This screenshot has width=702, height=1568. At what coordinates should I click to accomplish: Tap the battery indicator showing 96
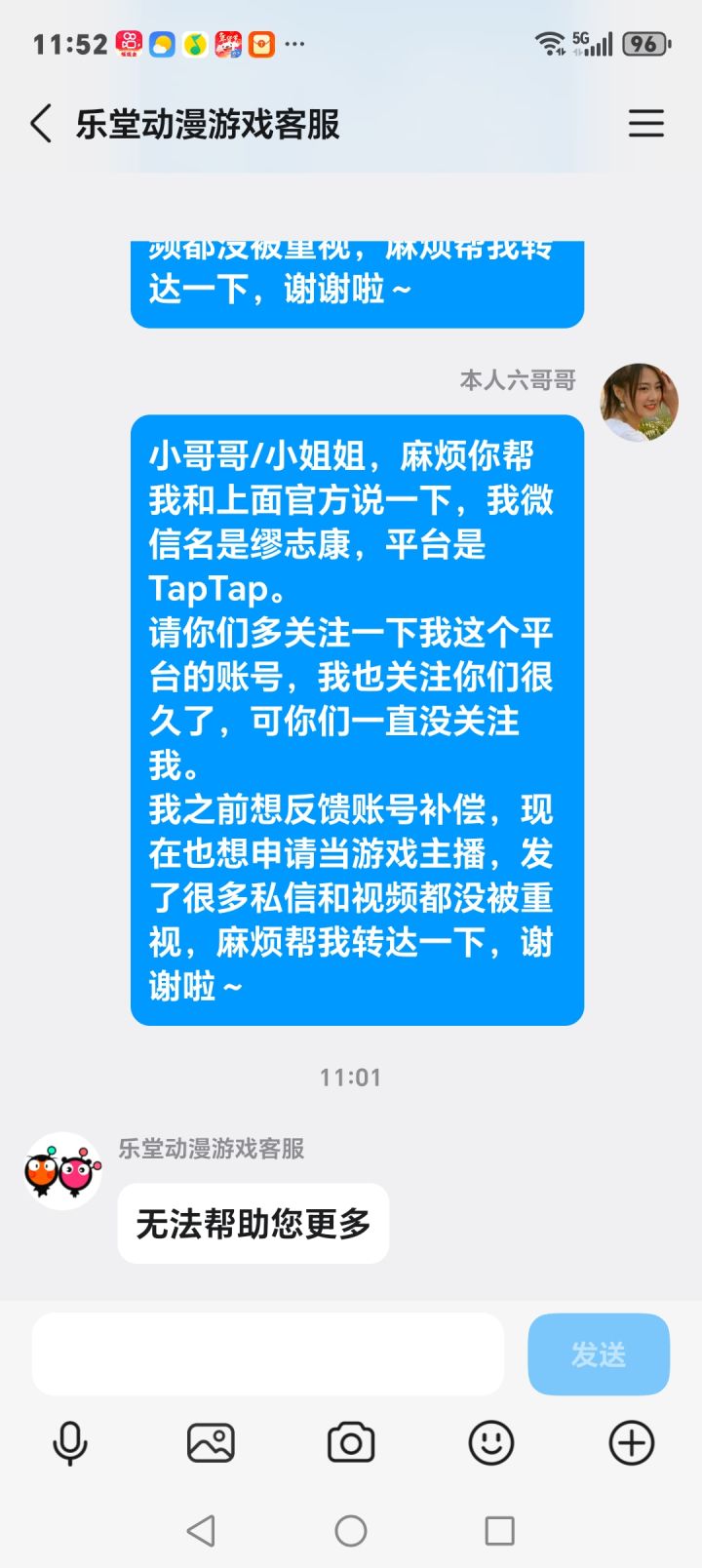(645, 43)
